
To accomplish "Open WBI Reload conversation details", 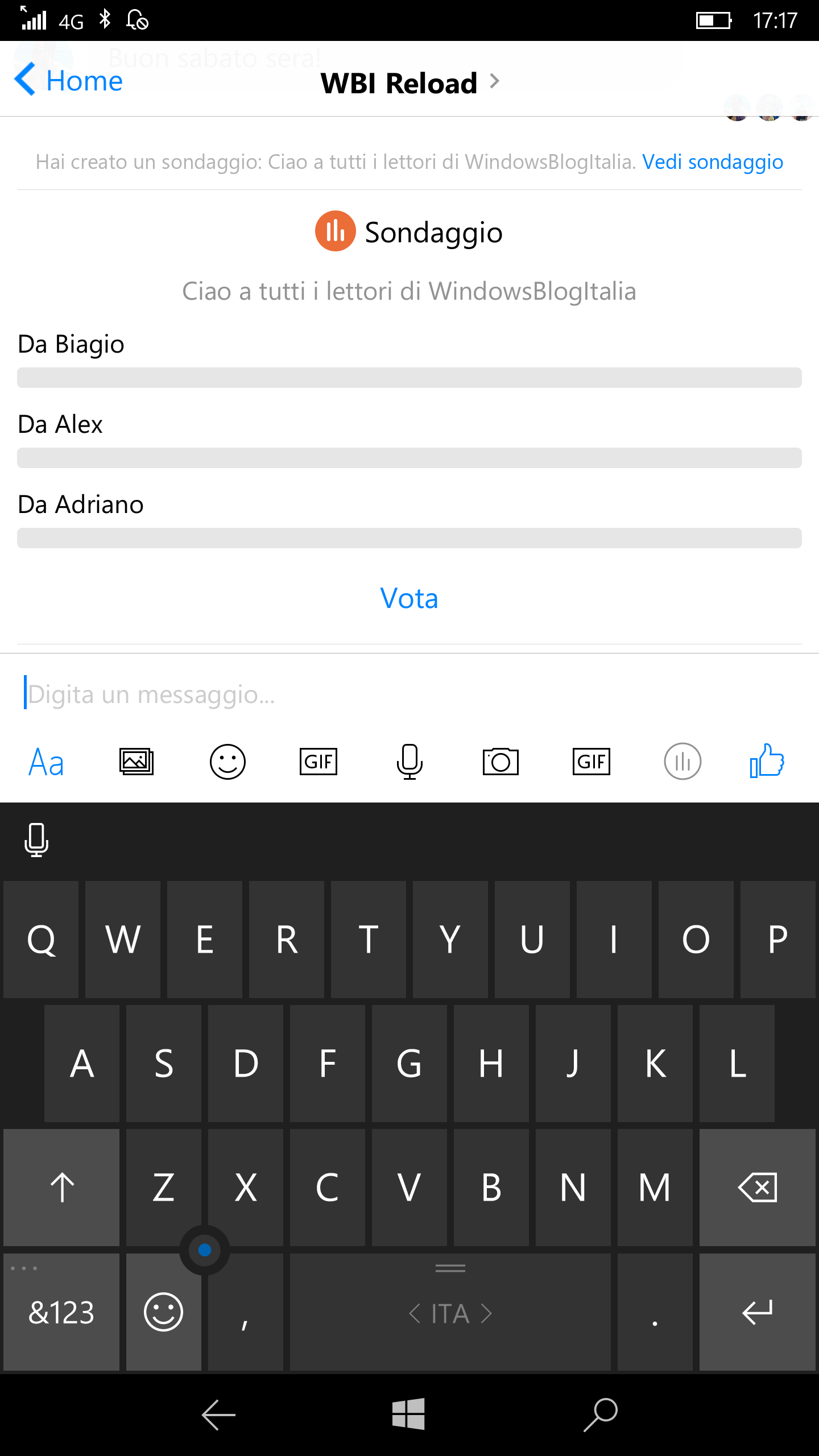I will point(409,83).
